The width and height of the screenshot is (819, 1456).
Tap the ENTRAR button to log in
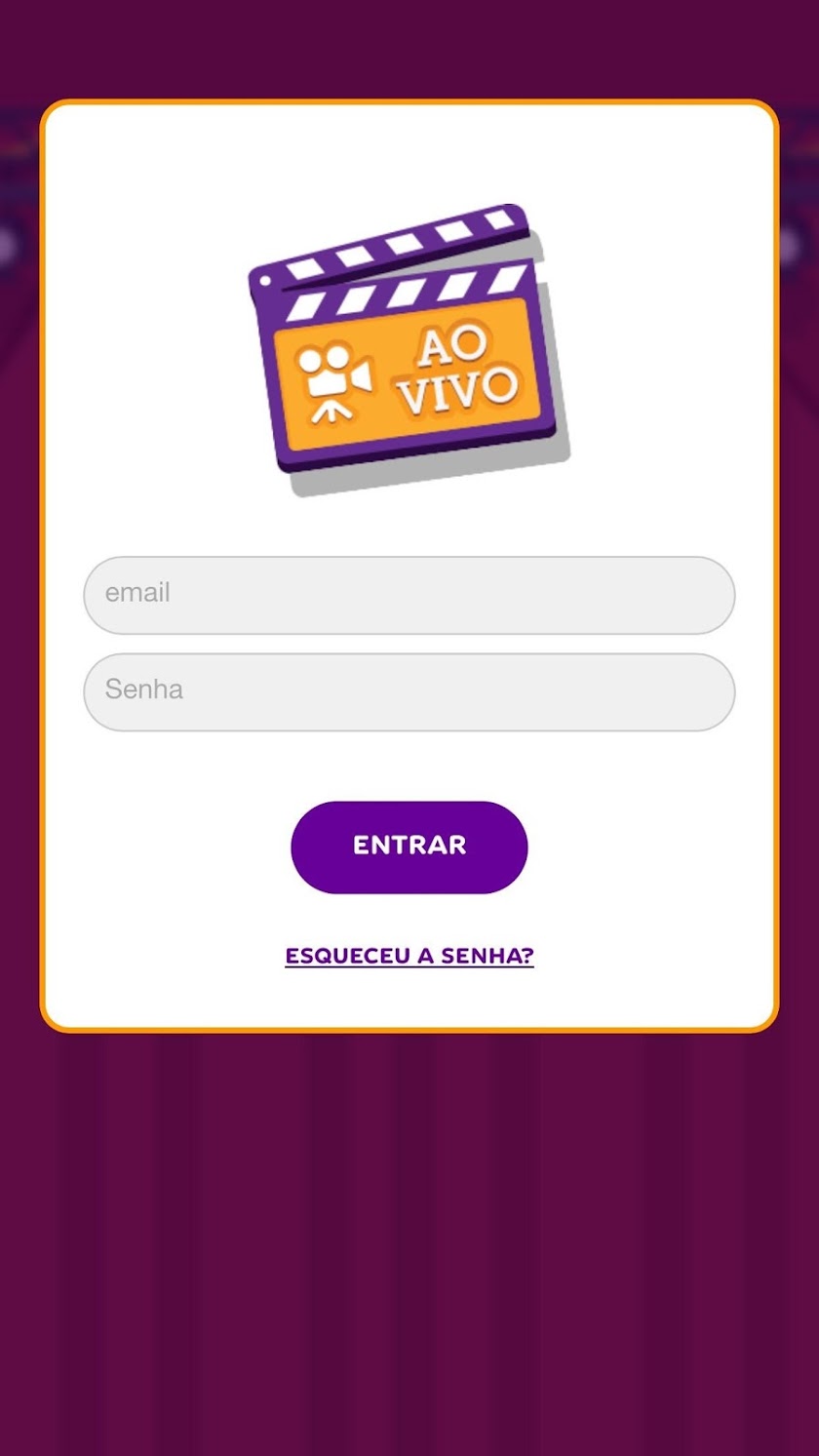409,846
